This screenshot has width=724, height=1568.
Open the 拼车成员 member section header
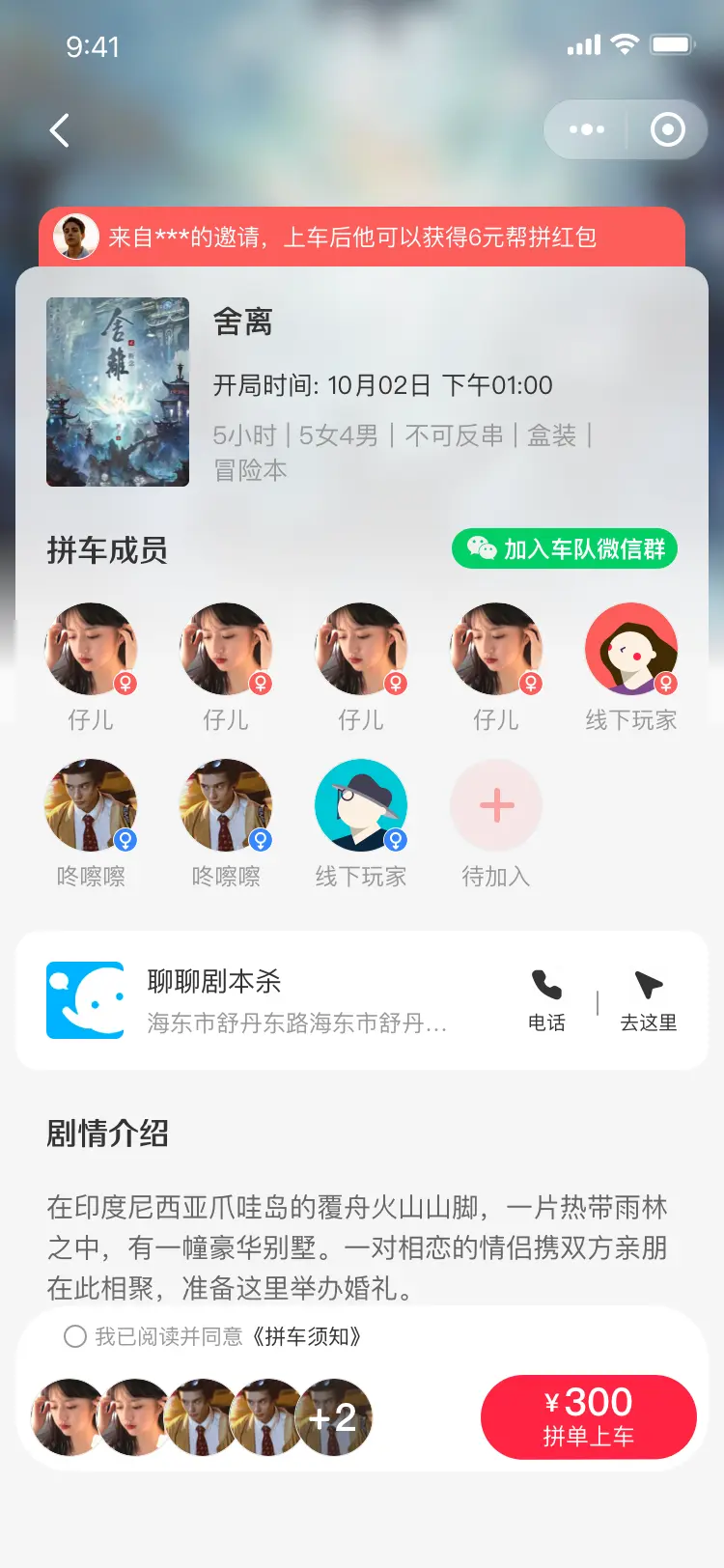[x=106, y=552]
